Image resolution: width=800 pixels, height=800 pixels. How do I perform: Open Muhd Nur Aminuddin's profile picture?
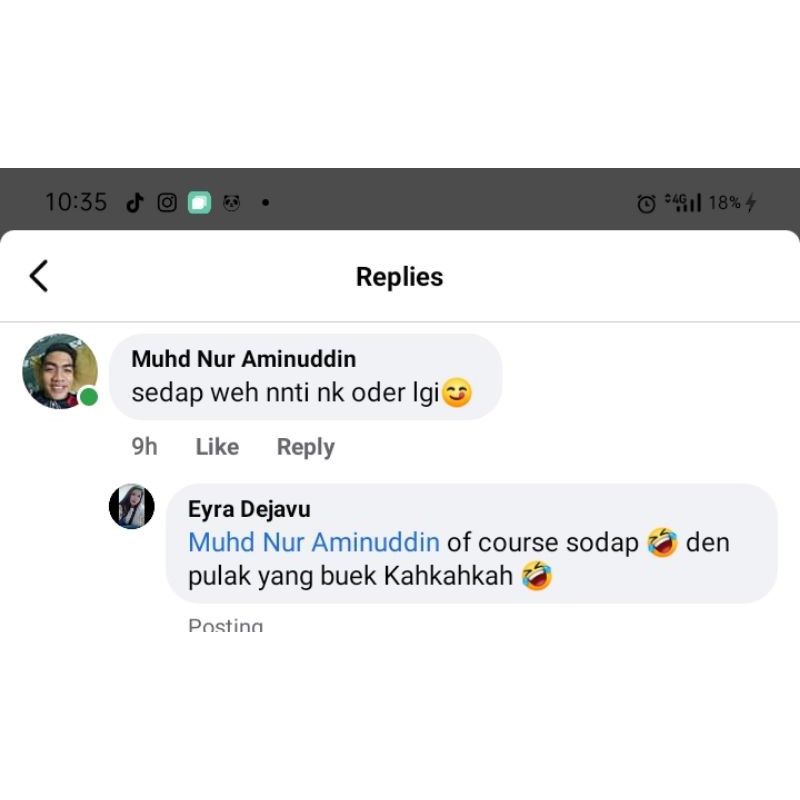pyautogui.click(x=60, y=371)
